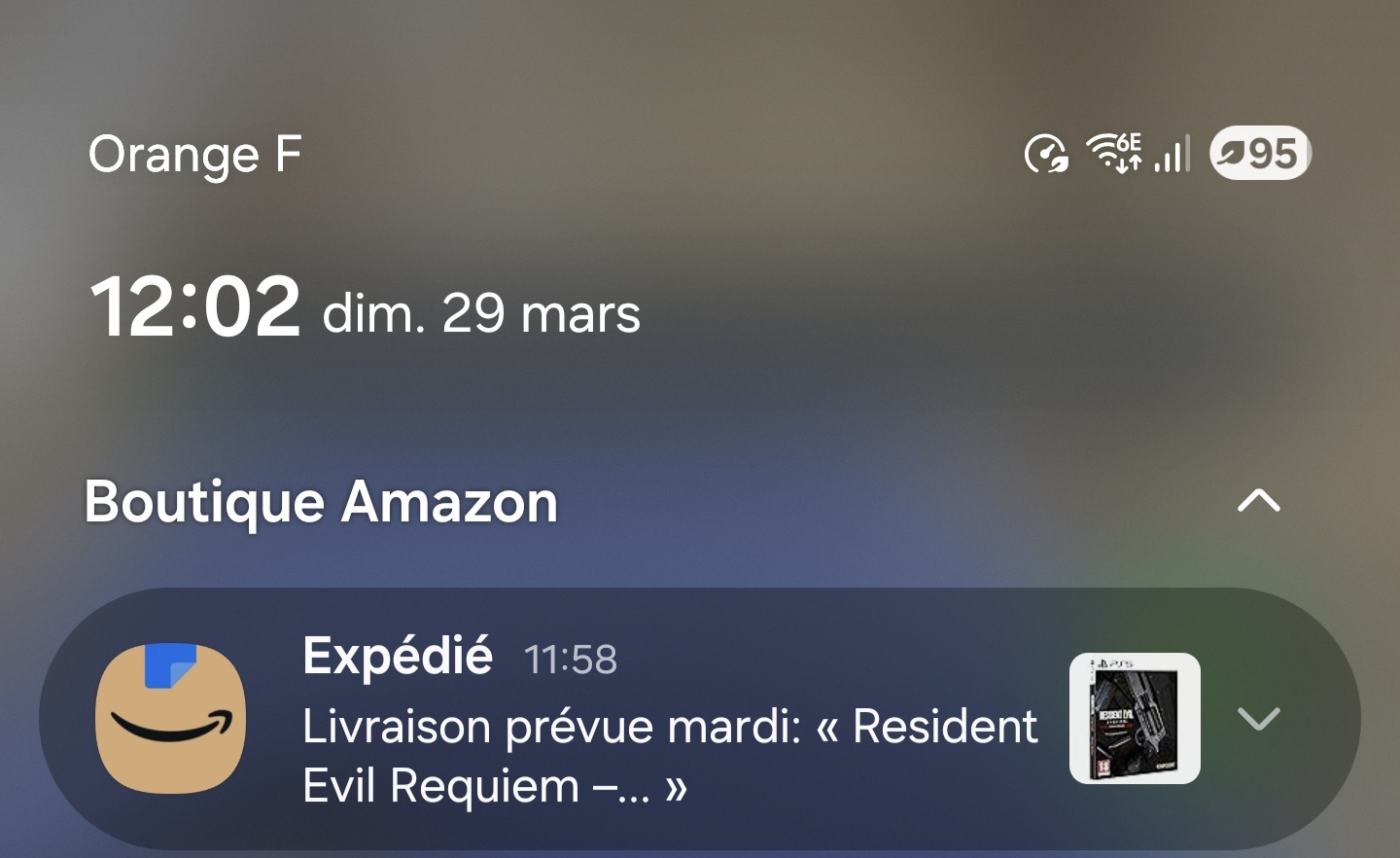Expand the Resident Evil Requiem notification details
1400x858 pixels.
click(1258, 719)
